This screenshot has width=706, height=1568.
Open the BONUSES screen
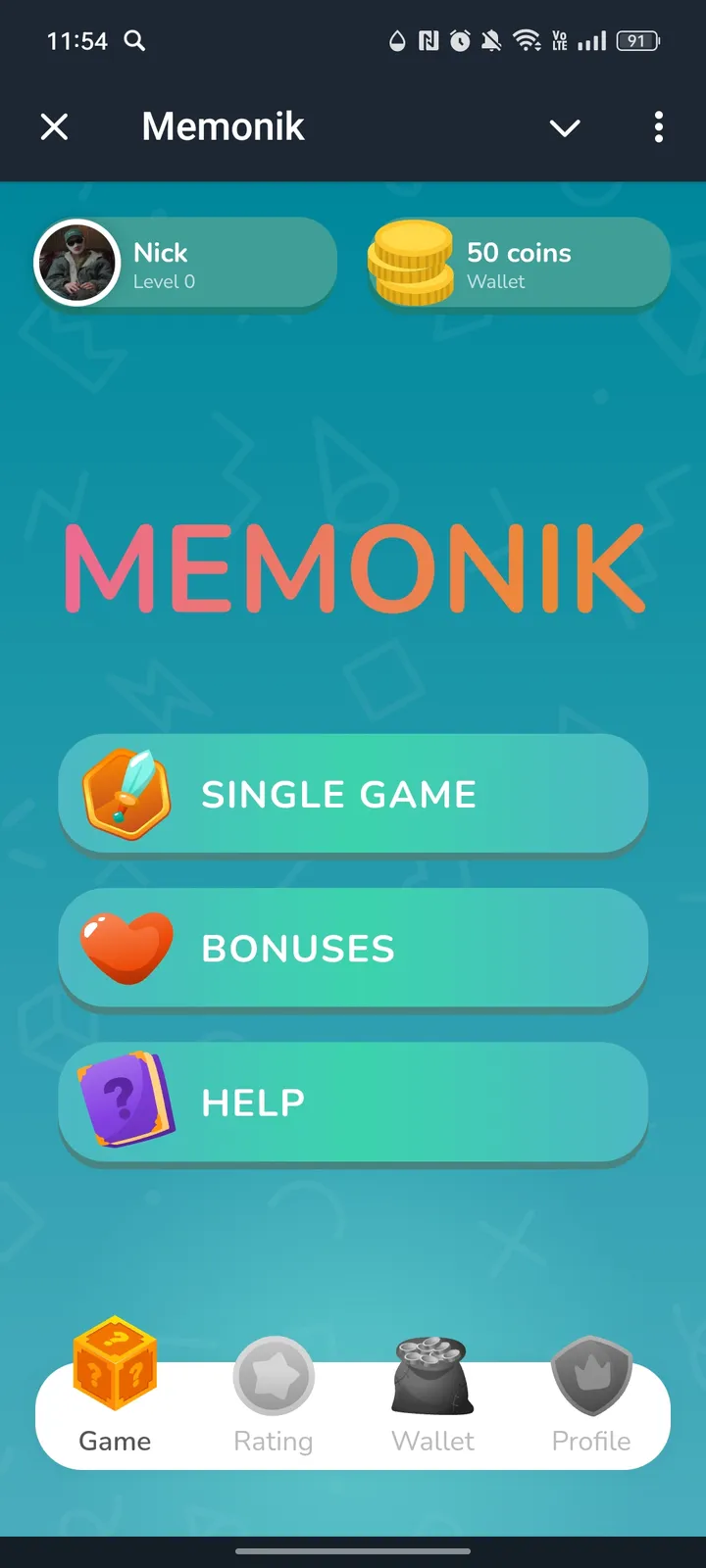click(353, 948)
